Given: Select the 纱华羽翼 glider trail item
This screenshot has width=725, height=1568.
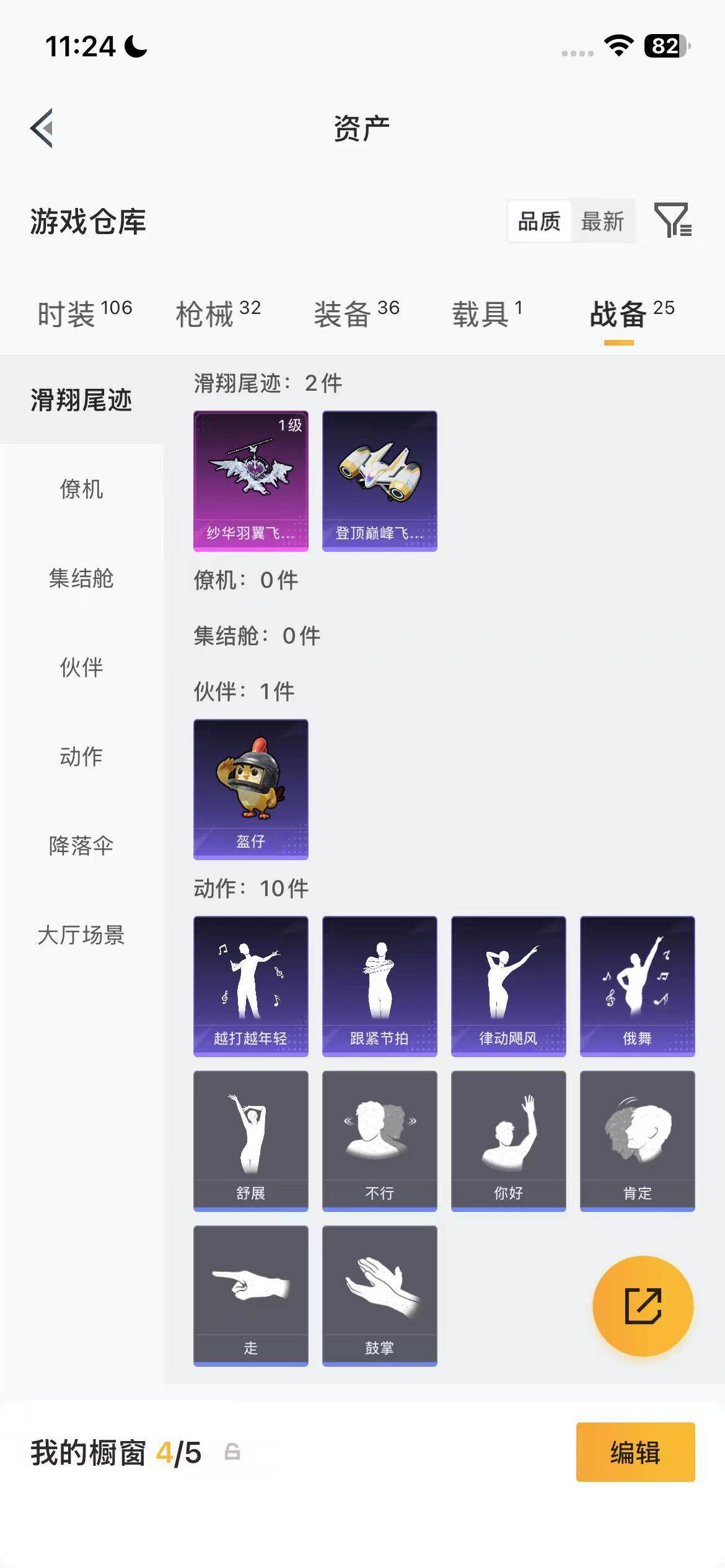Looking at the screenshot, I should pyautogui.click(x=250, y=481).
